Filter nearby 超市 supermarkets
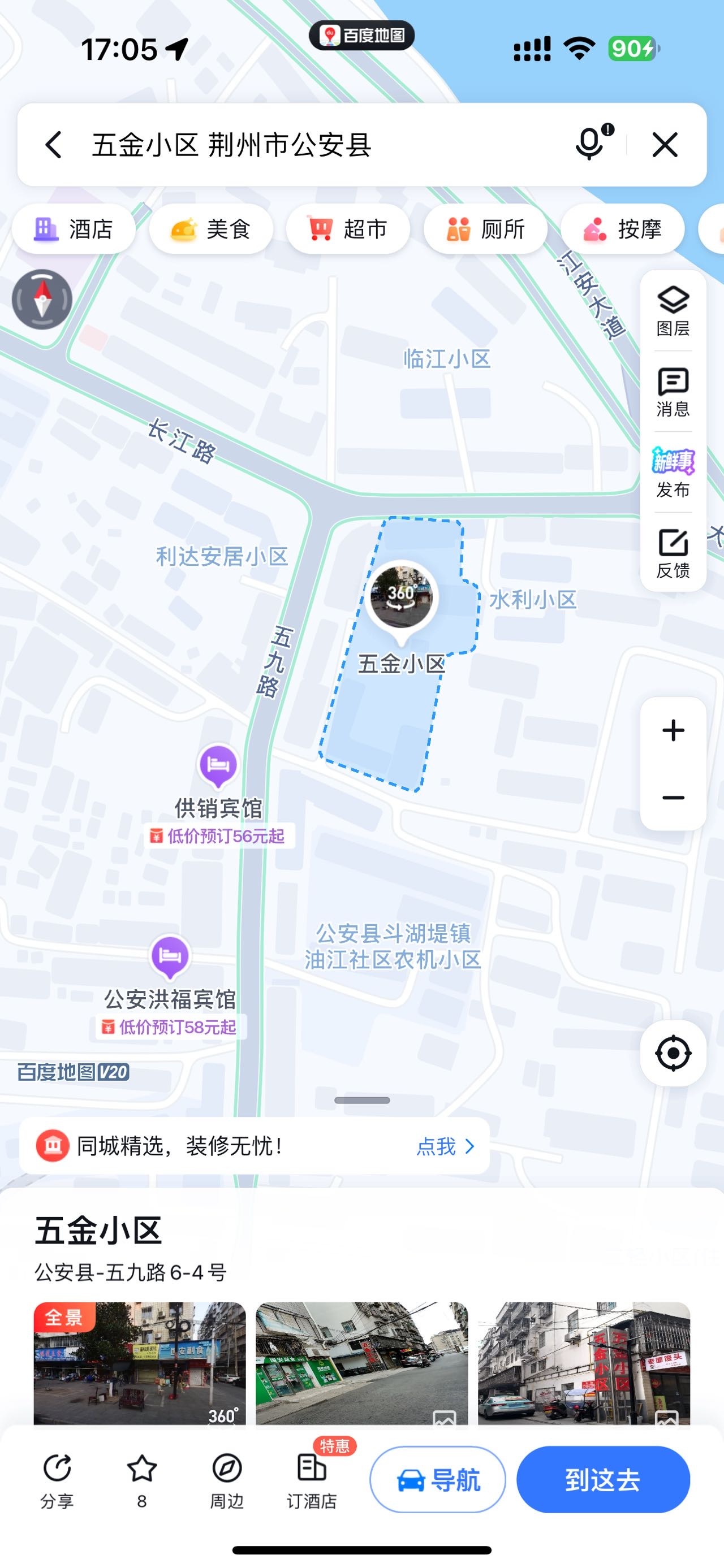724x1568 pixels. (x=348, y=229)
